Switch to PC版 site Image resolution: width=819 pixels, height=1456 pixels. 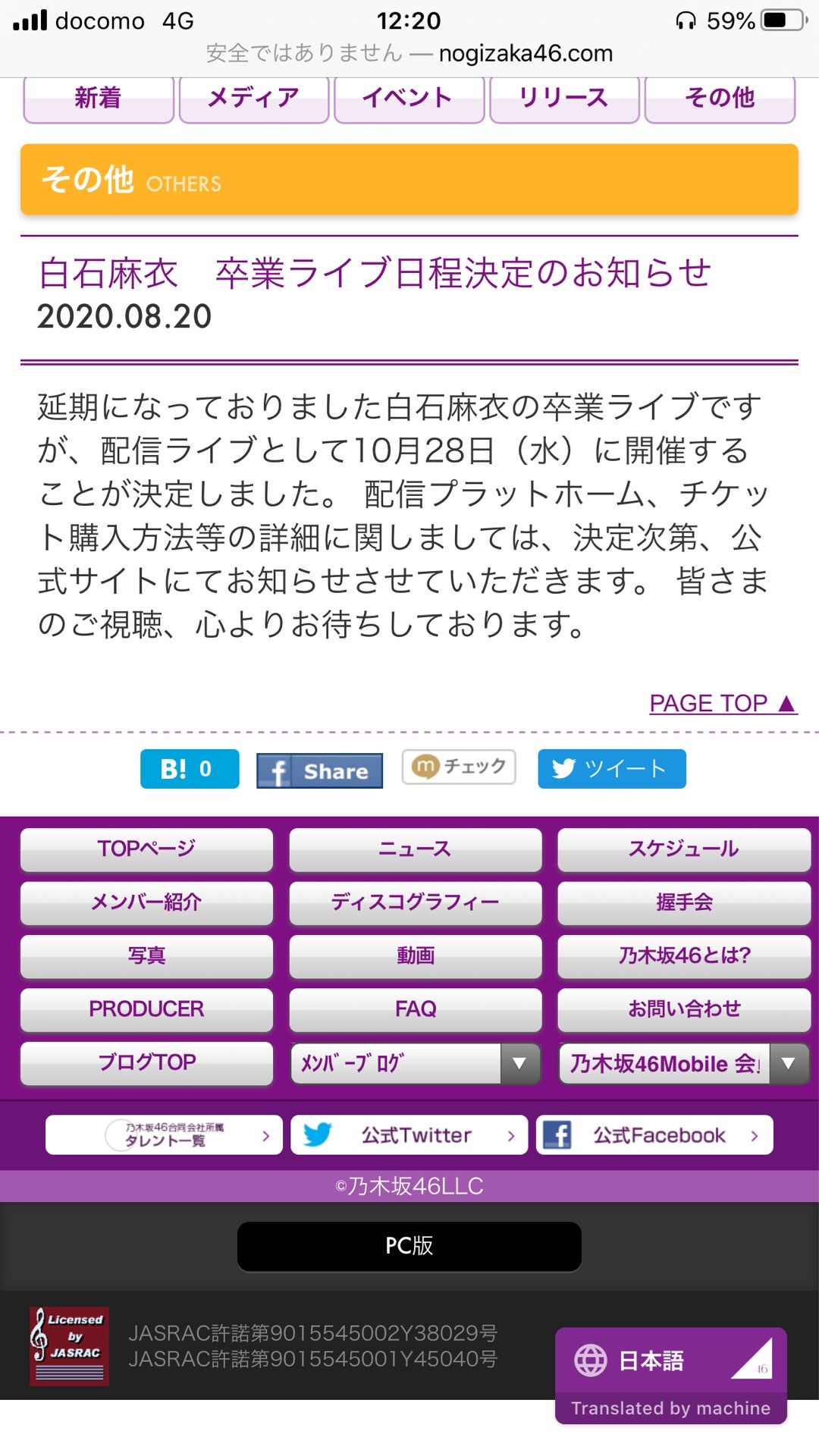(x=409, y=1246)
